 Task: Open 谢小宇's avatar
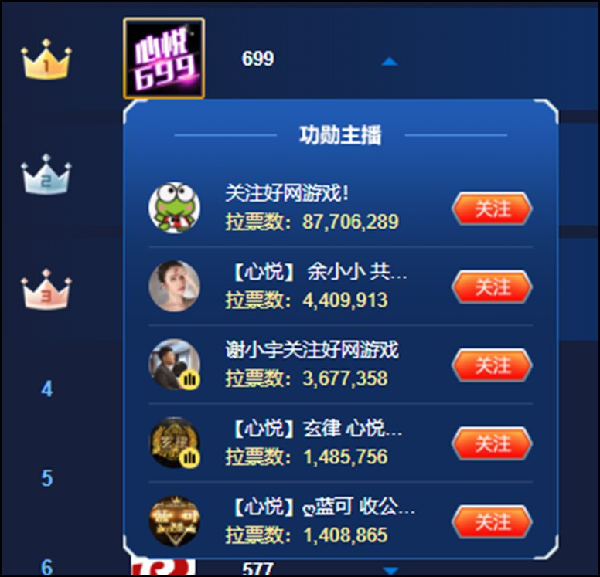point(174,364)
